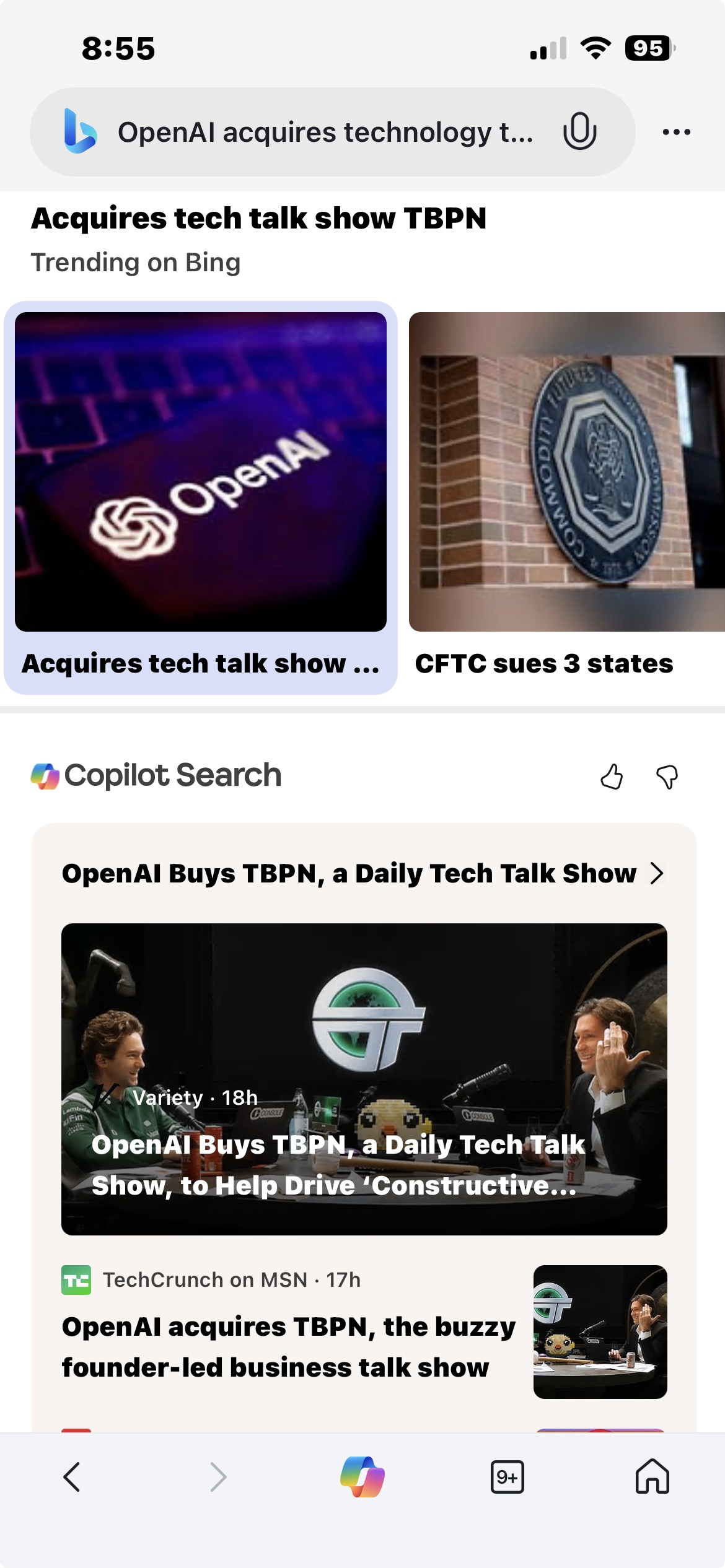Start voice search with the microphone
Screen dimensions: 725x1568
click(579, 131)
